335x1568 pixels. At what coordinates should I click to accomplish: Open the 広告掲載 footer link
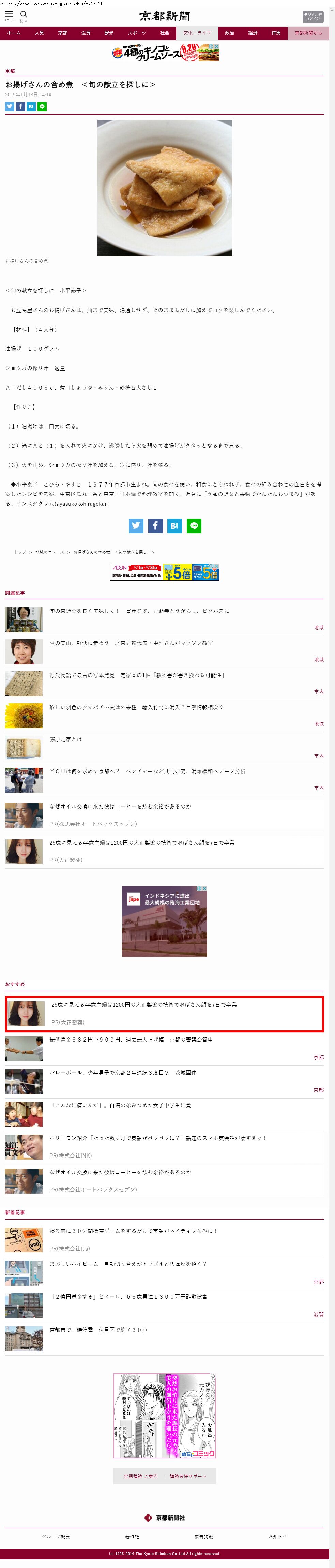pos(204,1536)
